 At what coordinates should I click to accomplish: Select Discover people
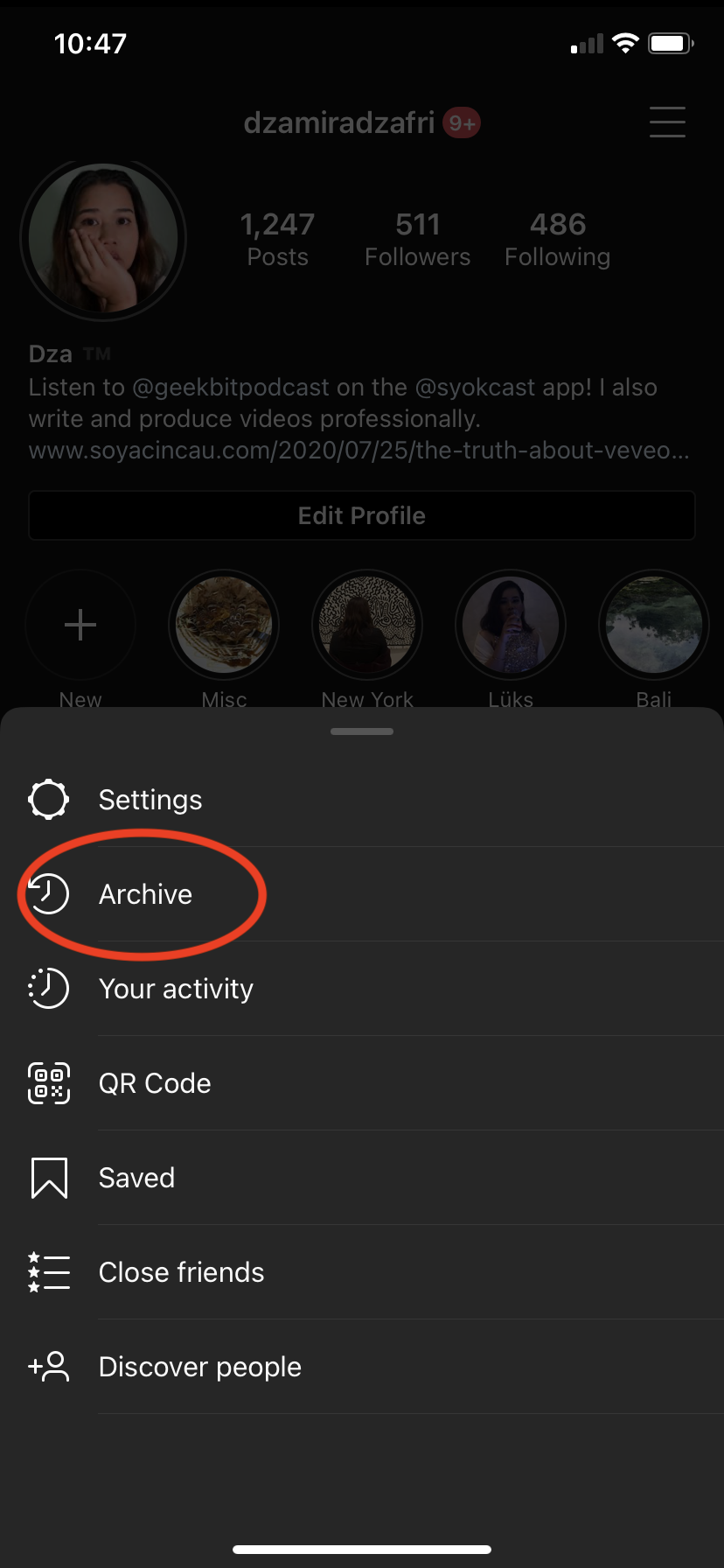[199, 1367]
